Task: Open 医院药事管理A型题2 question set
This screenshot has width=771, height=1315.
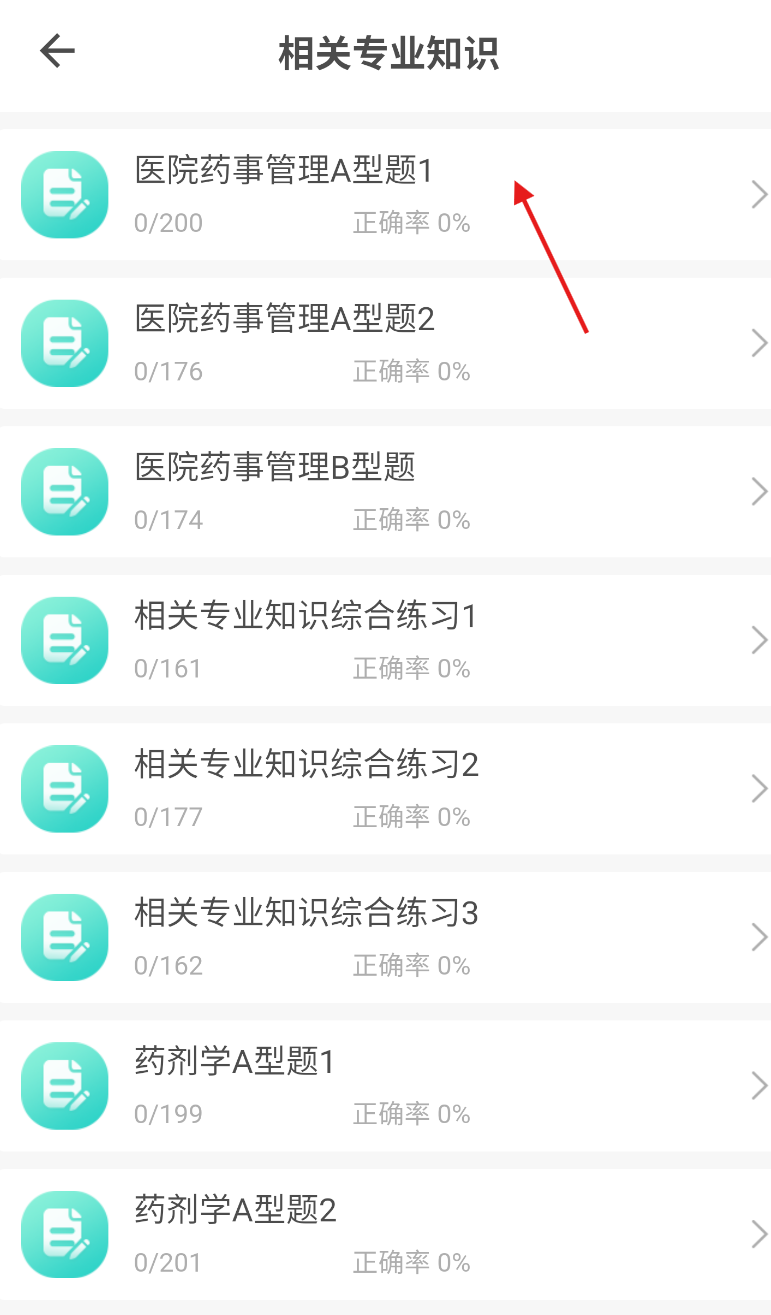Action: 385,343
